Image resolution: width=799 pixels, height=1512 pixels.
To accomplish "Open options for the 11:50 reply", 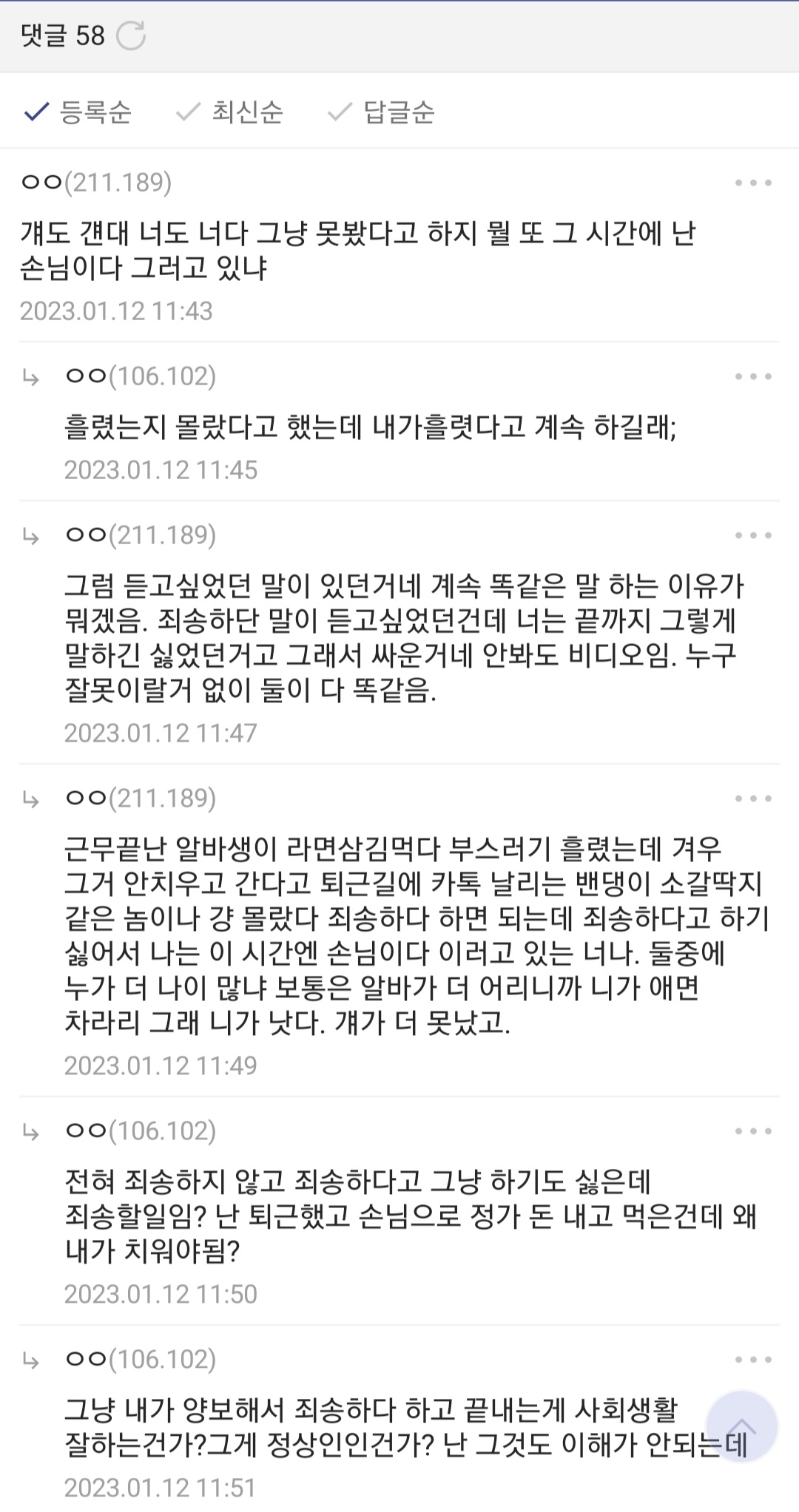I will tap(753, 1131).
